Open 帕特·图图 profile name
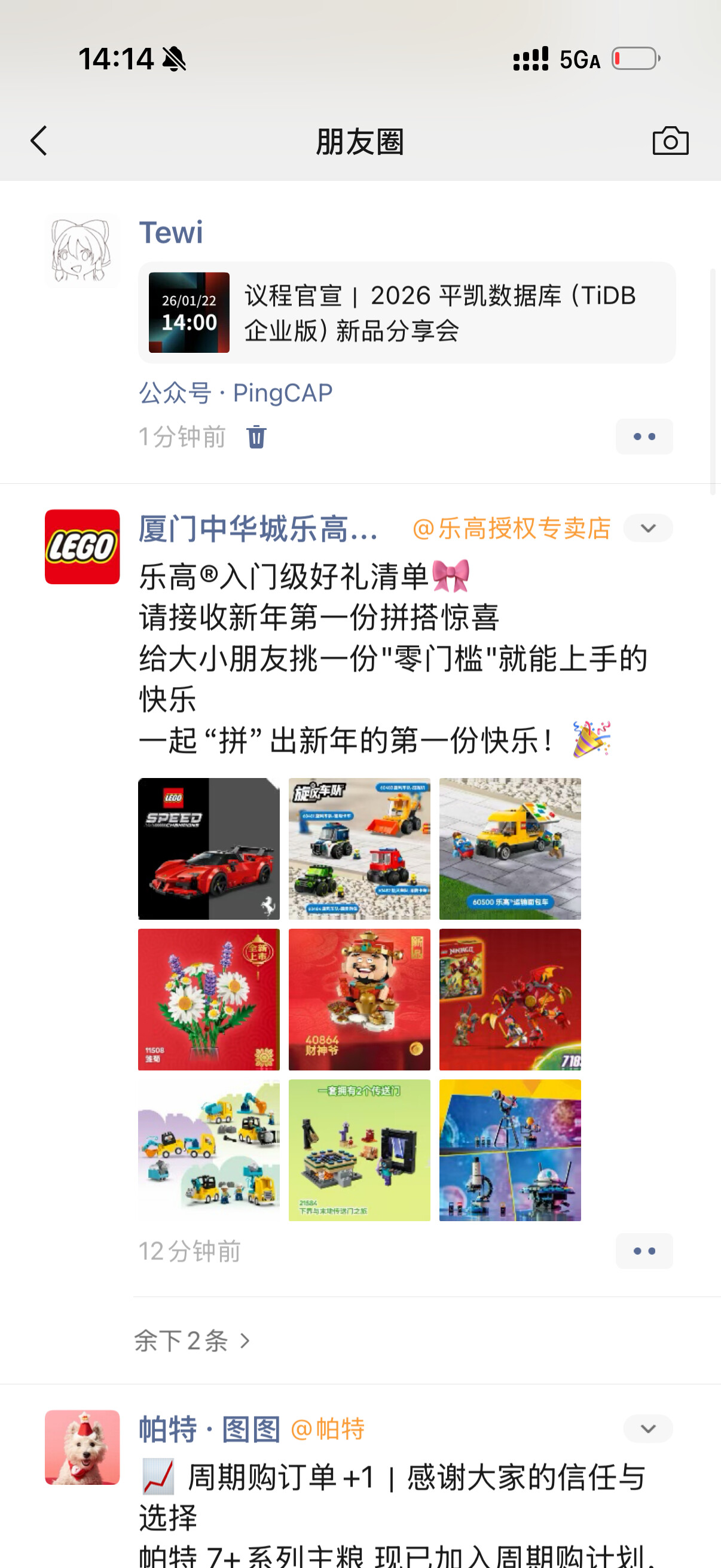Image resolution: width=721 pixels, height=1568 pixels. point(209,1429)
